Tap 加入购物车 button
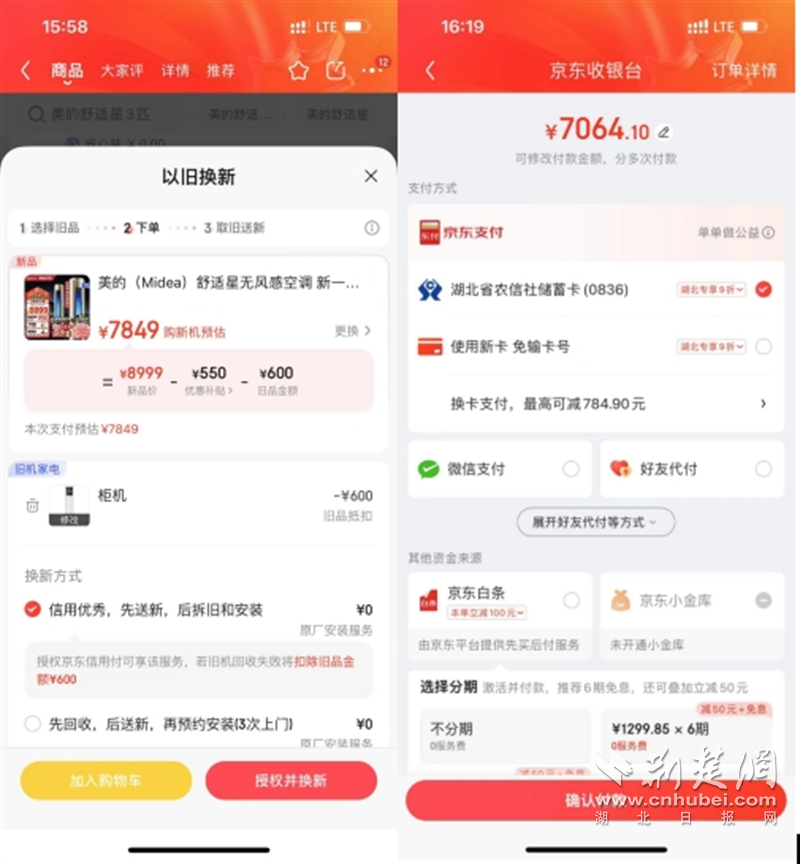This screenshot has height=864, width=800. point(106,780)
